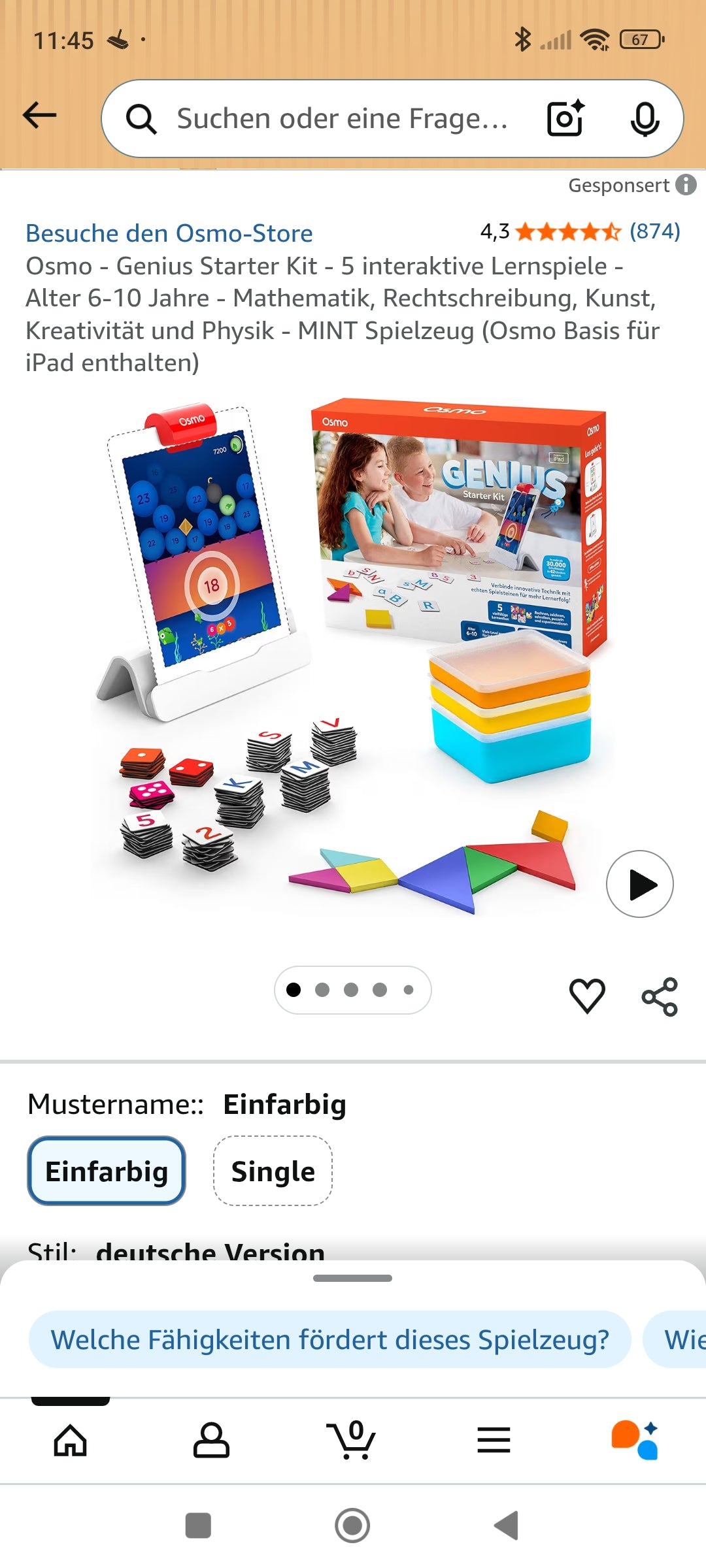
Task: Open the AI assistant tab
Action: click(635, 1440)
